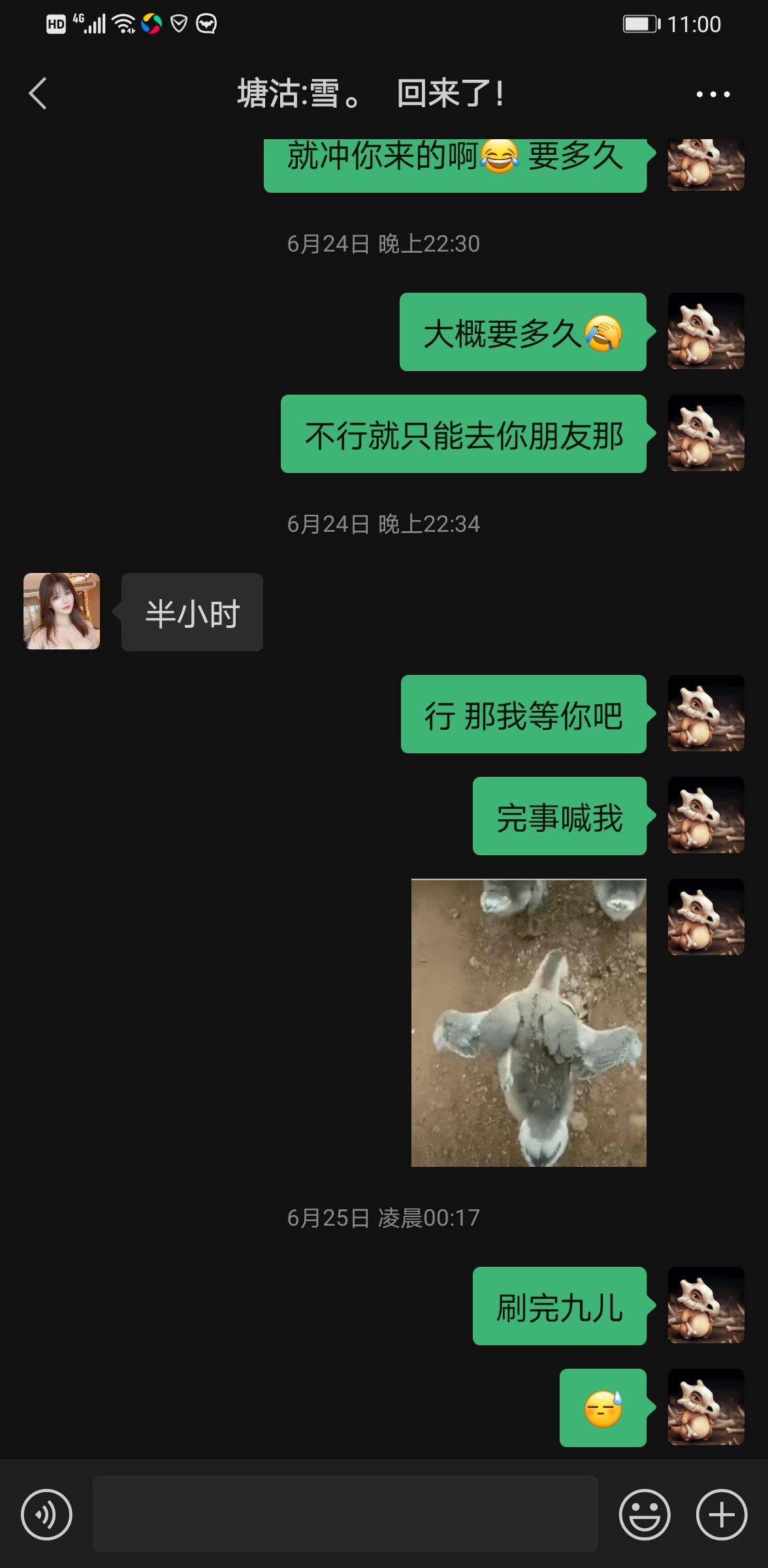Tap the sweating face sticker message

(x=602, y=1408)
